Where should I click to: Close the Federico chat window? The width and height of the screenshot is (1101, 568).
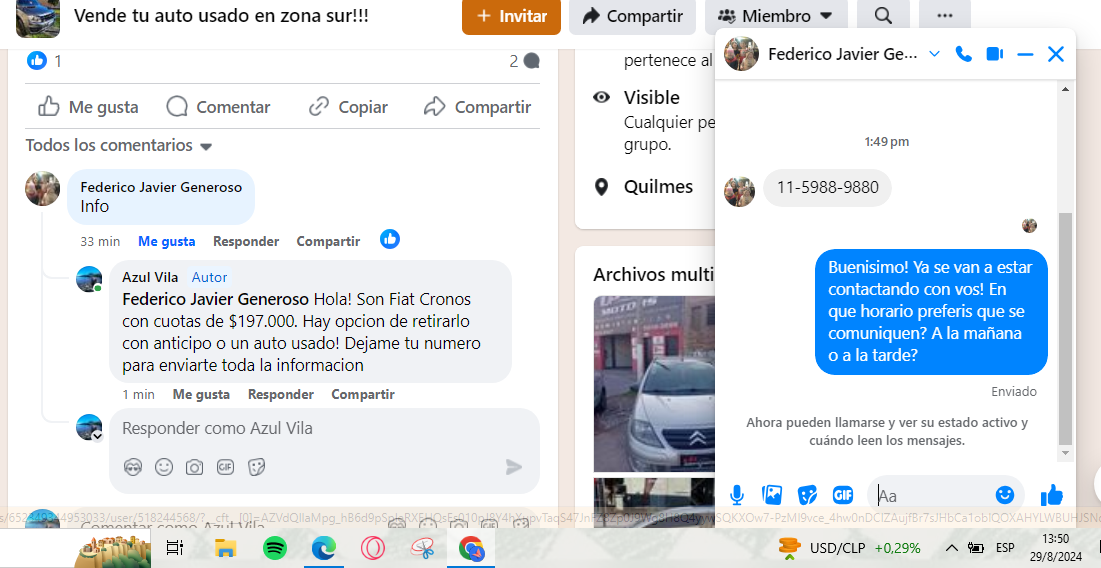point(1056,54)
